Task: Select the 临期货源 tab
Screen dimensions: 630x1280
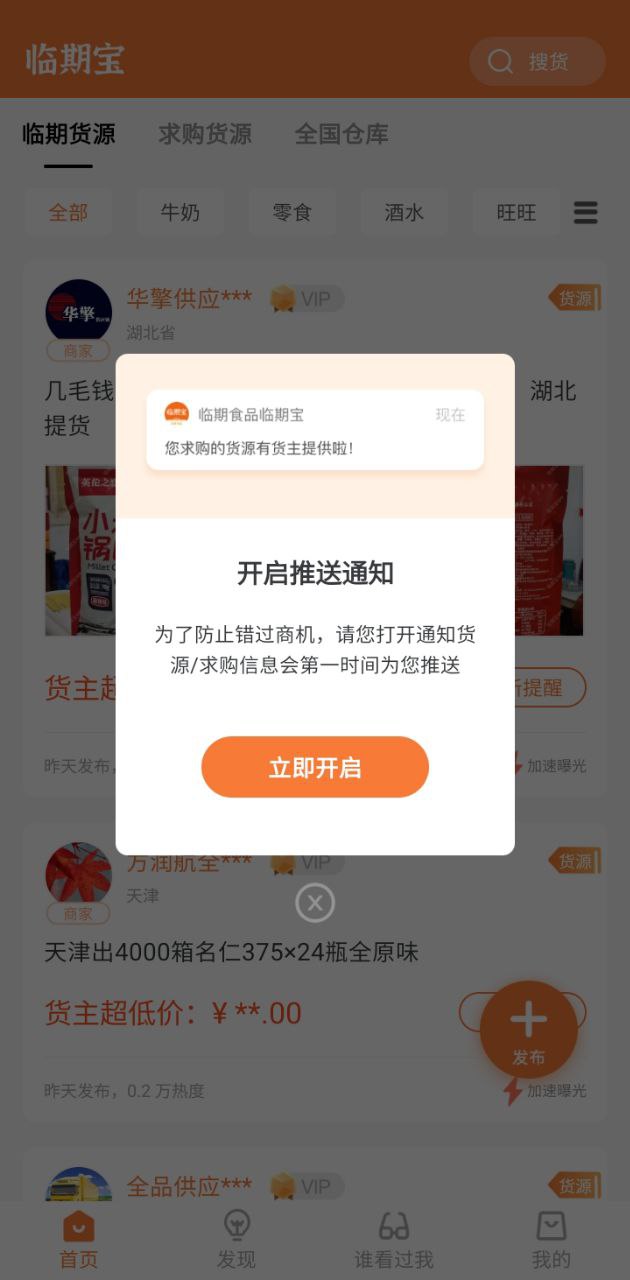Action: pyautogui.click(x=69, y=134)
